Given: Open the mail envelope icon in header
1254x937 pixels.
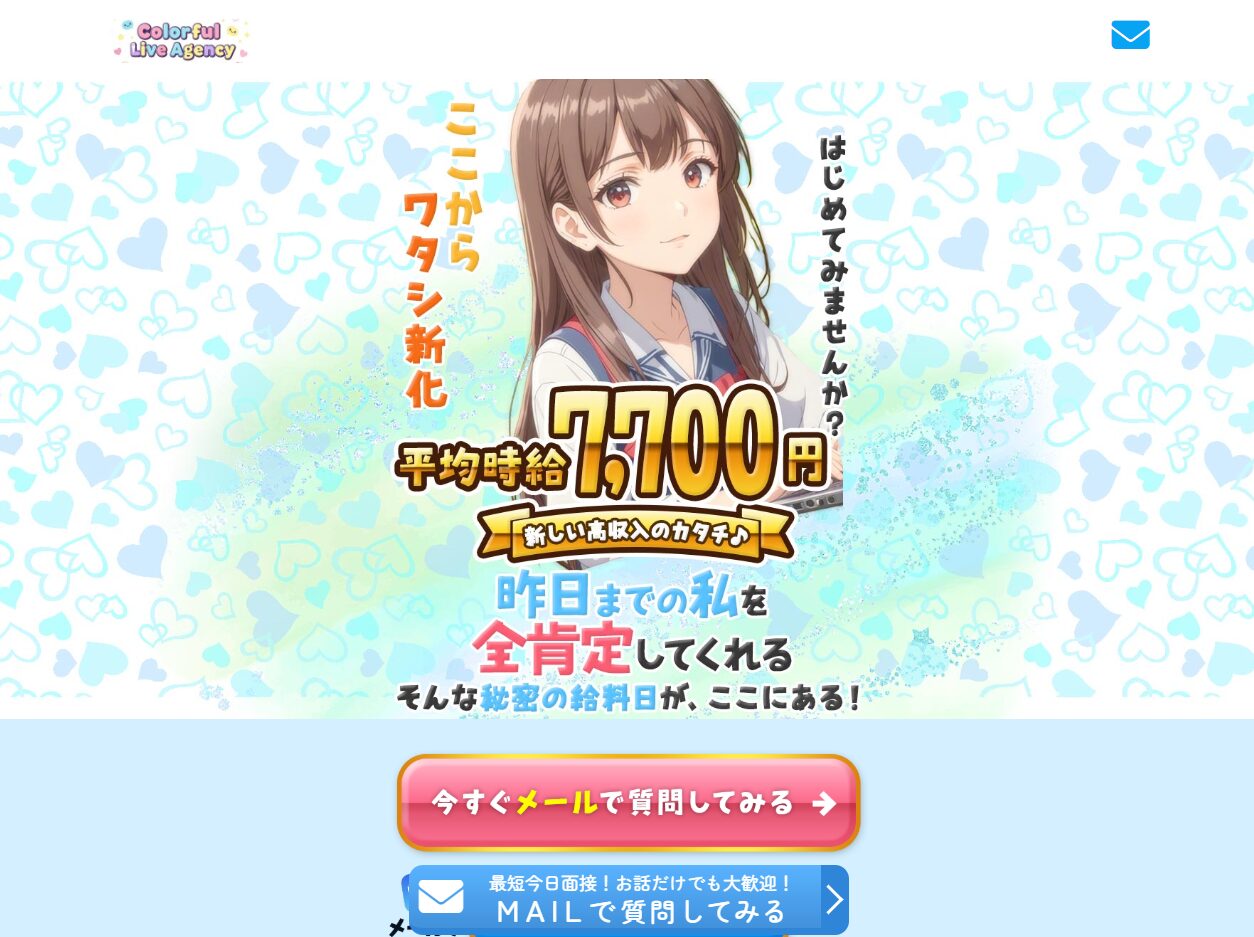Looking at the screenshot, I should click(1130, 35).
